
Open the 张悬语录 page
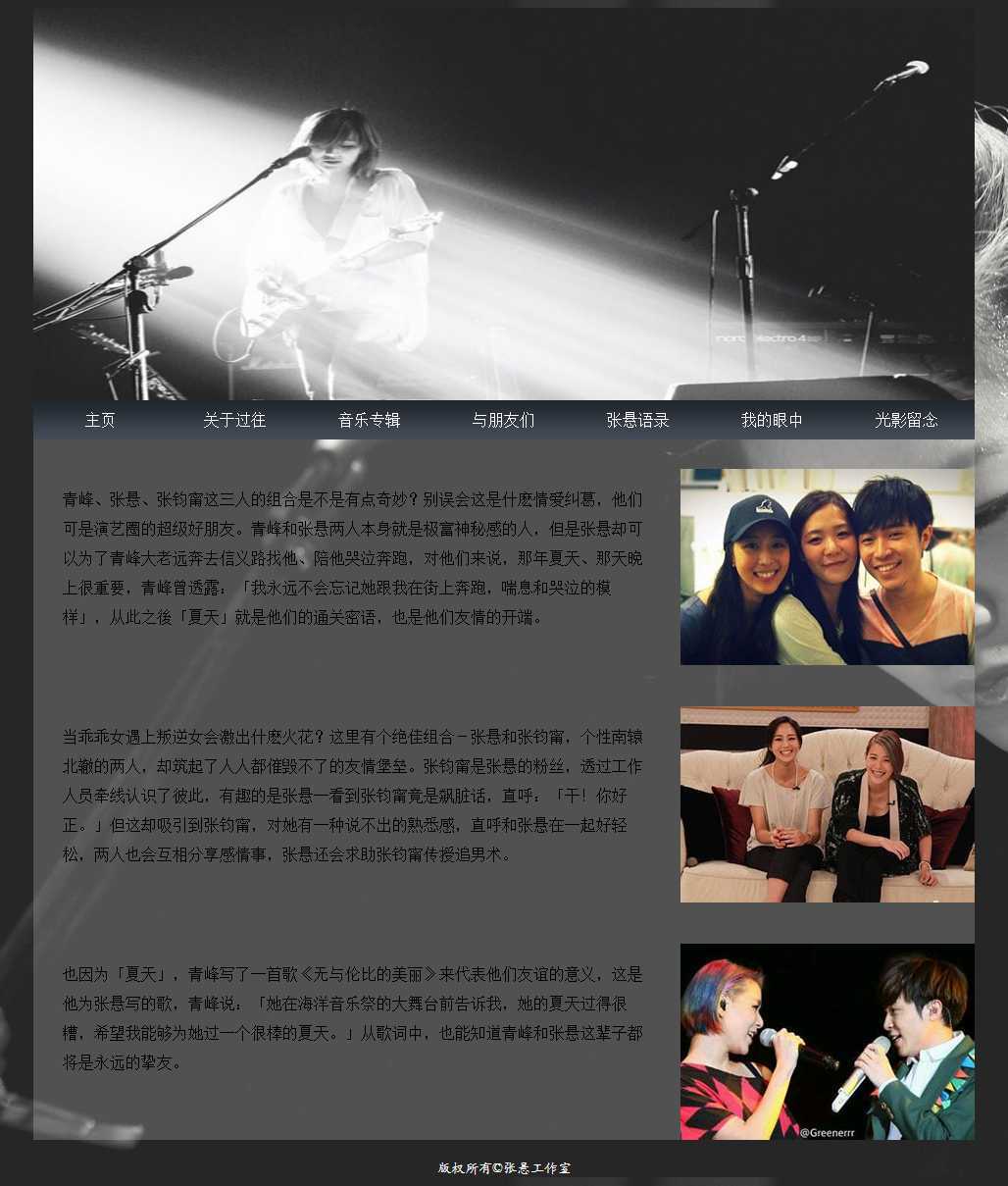[637, 420]
